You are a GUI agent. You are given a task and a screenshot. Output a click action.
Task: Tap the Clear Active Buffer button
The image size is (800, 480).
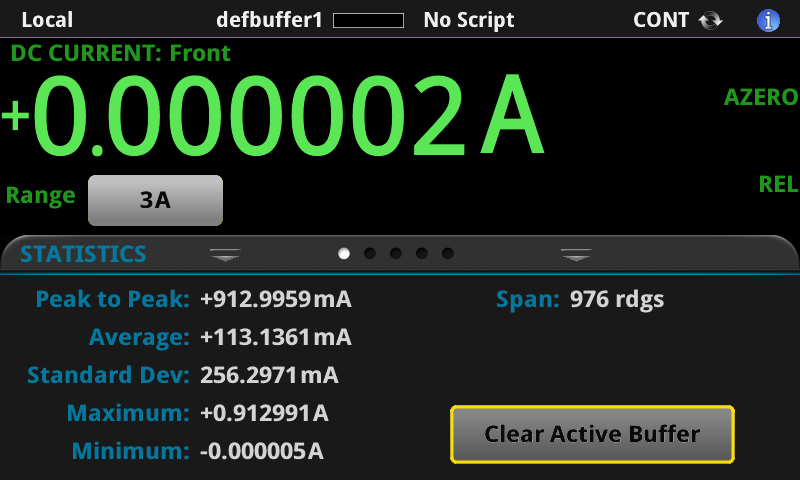[592, 434]
